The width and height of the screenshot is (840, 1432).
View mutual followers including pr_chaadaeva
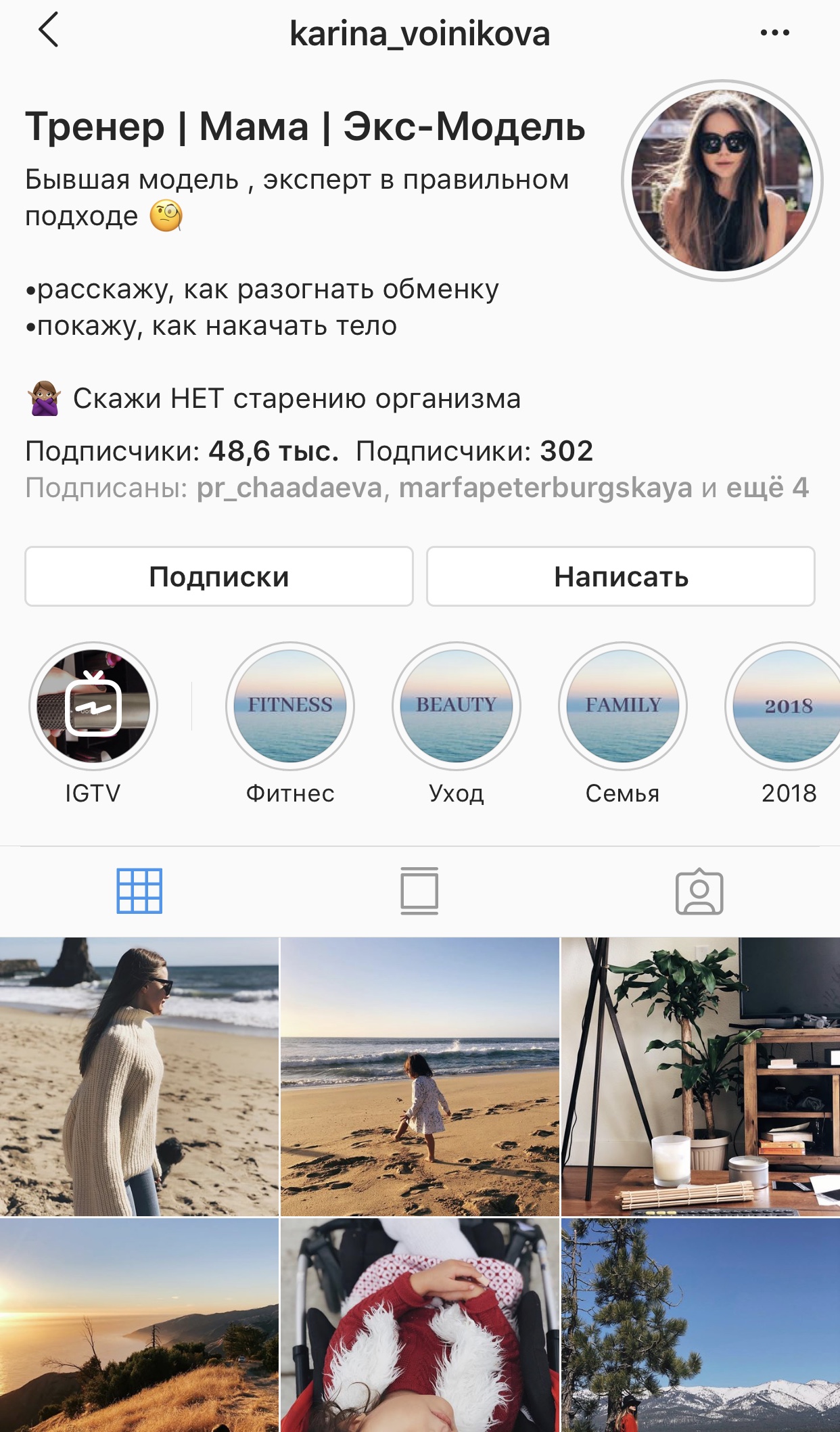point(417,488)
